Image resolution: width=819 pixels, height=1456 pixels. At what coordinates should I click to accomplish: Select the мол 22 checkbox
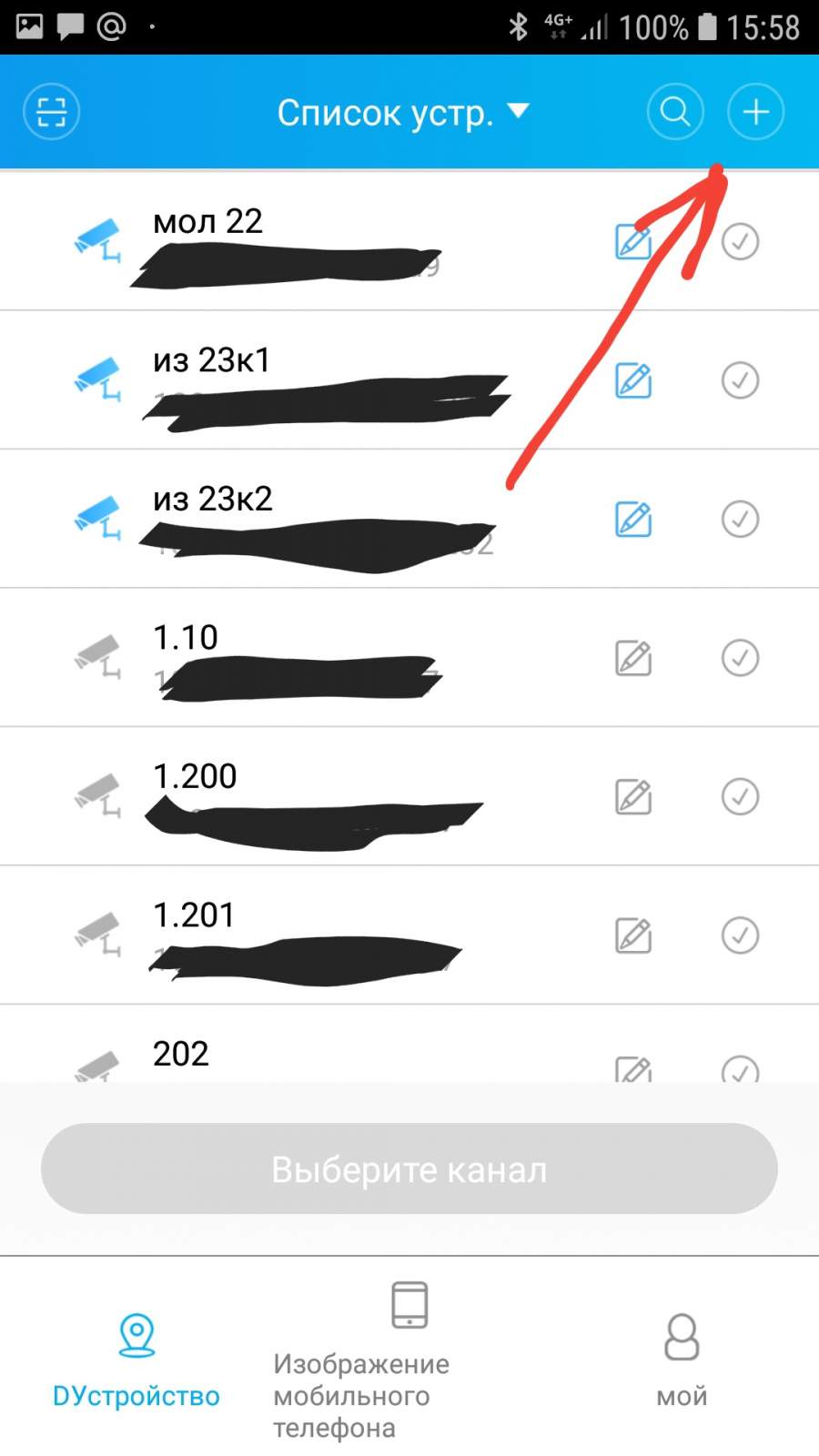[x=740, y=242]
